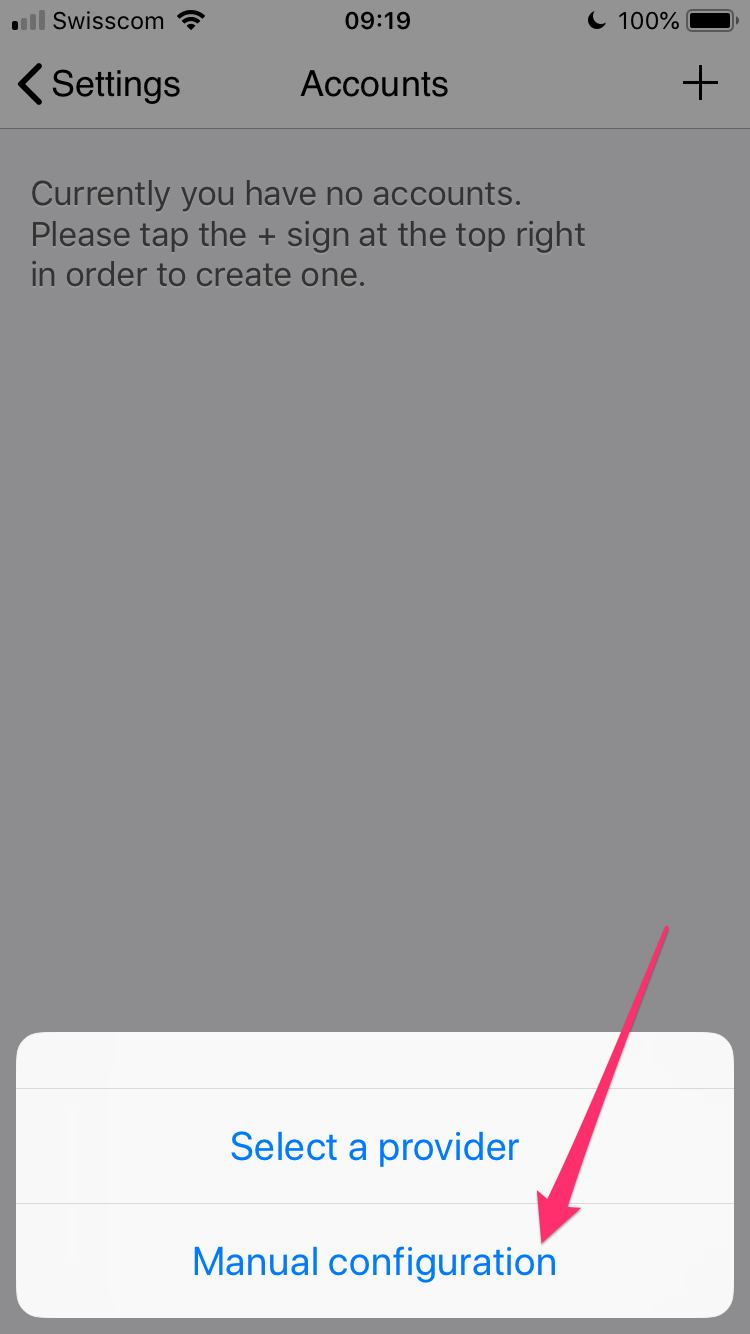Choose Manual configuration option
This screenshot has height=1334, width=750.
pos(374,1261)
